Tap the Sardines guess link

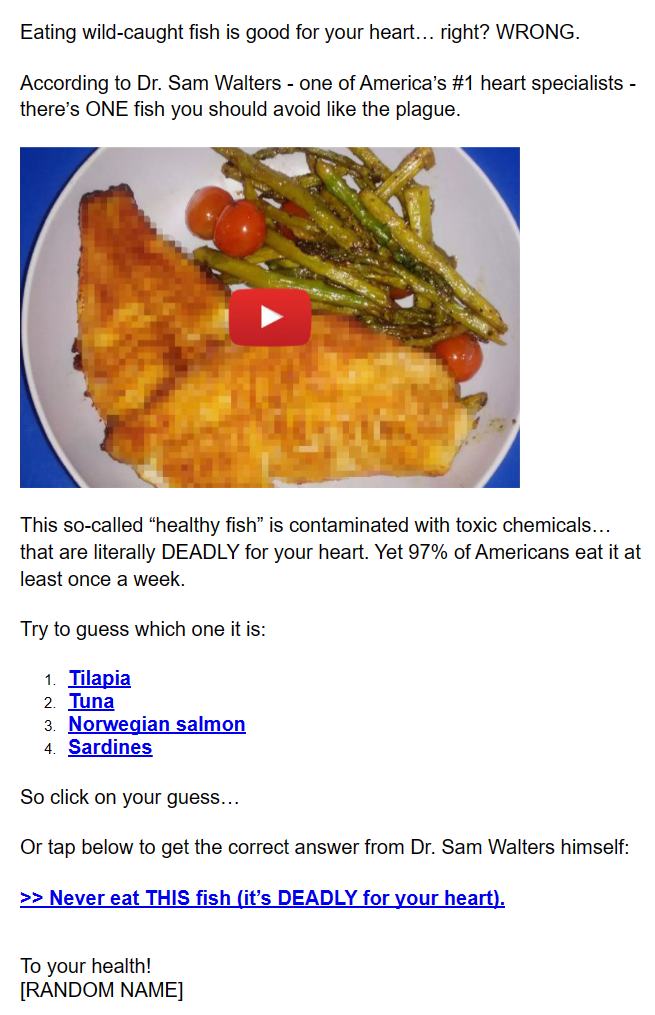coord(110,747)
